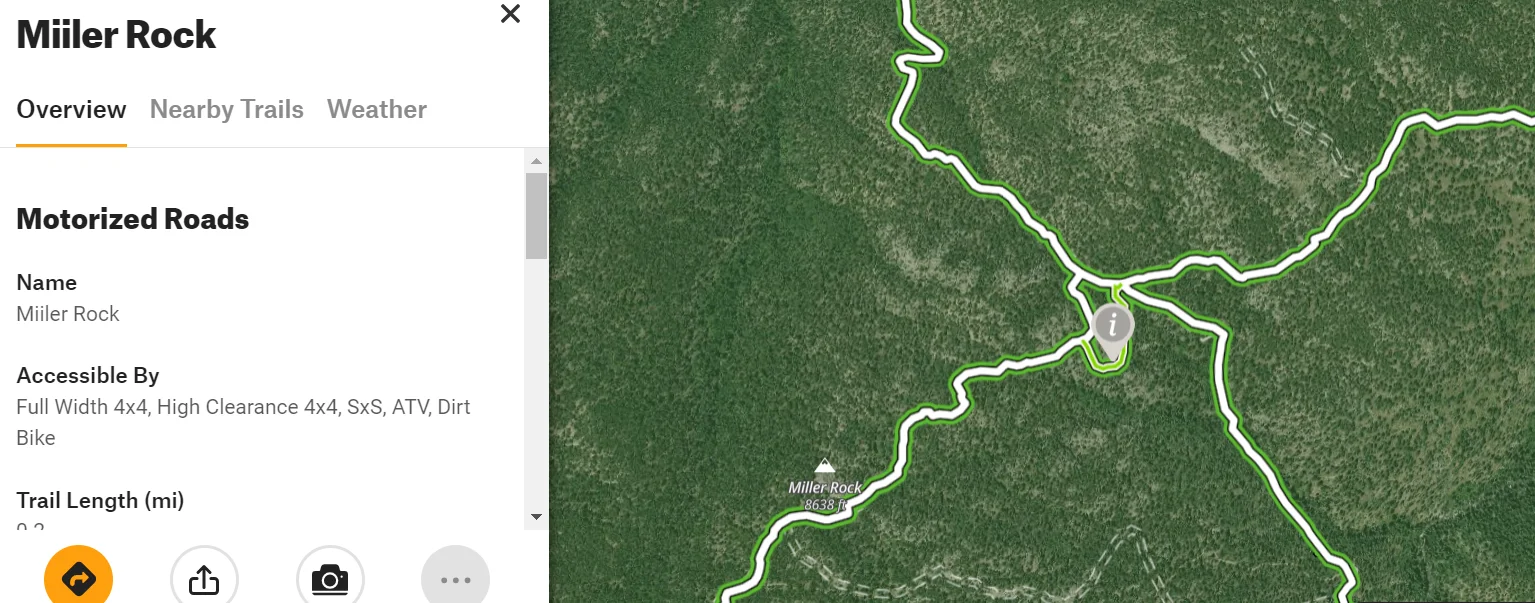Viewport: 1535px width, 603px height.
Task: Share this trail
Action: pos(204,579)
